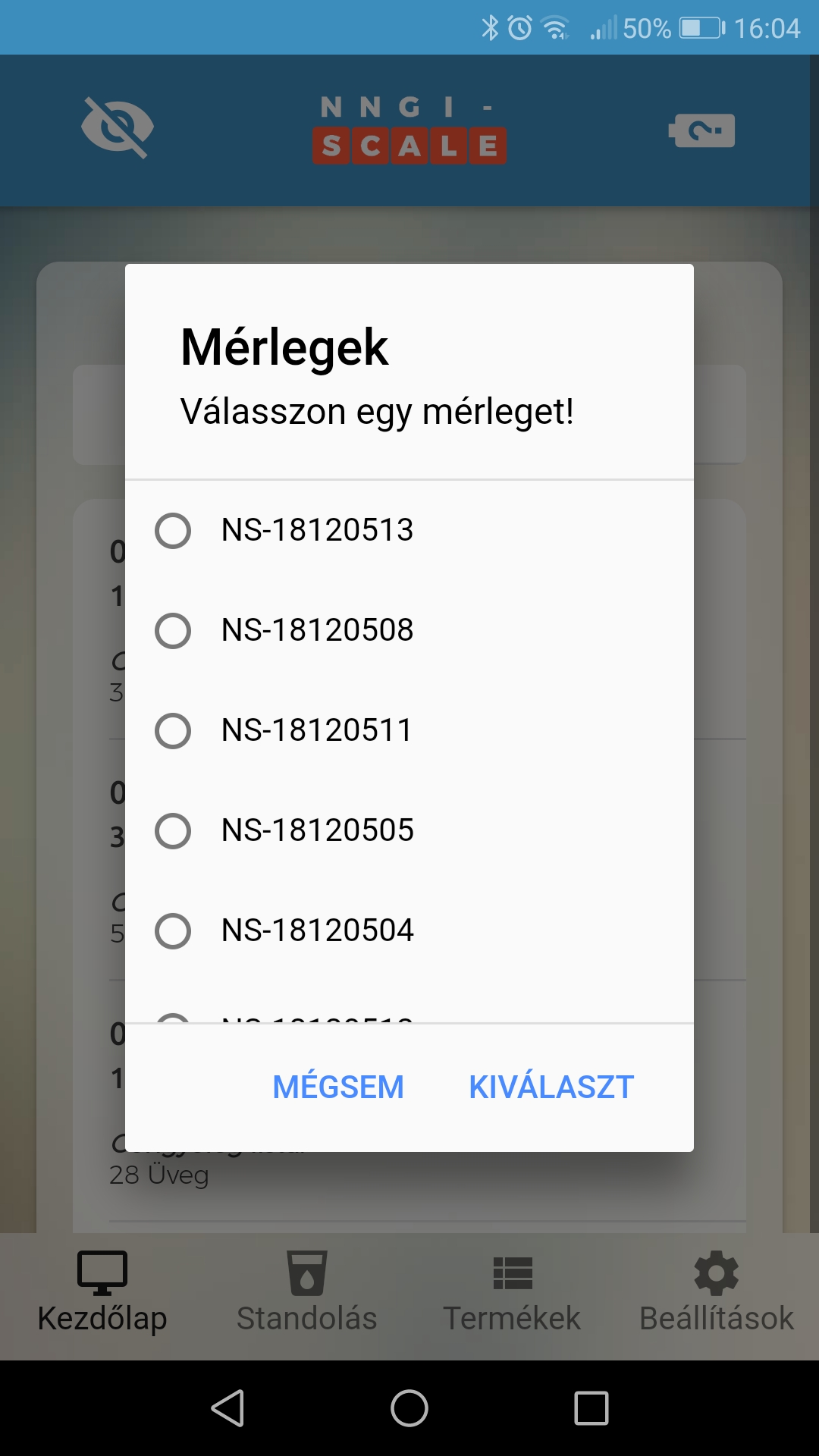
Task: Go to the home screen
Action: pyautogui.click(x=409, y=1408)
